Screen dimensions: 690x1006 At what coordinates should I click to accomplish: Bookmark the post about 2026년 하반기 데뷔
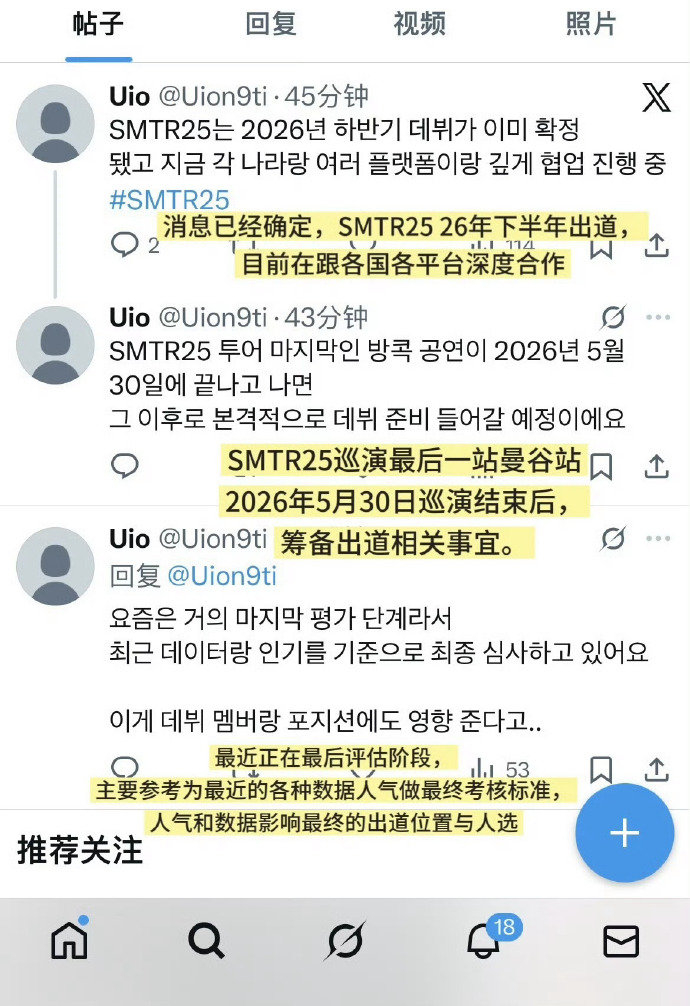coord(601,246)
